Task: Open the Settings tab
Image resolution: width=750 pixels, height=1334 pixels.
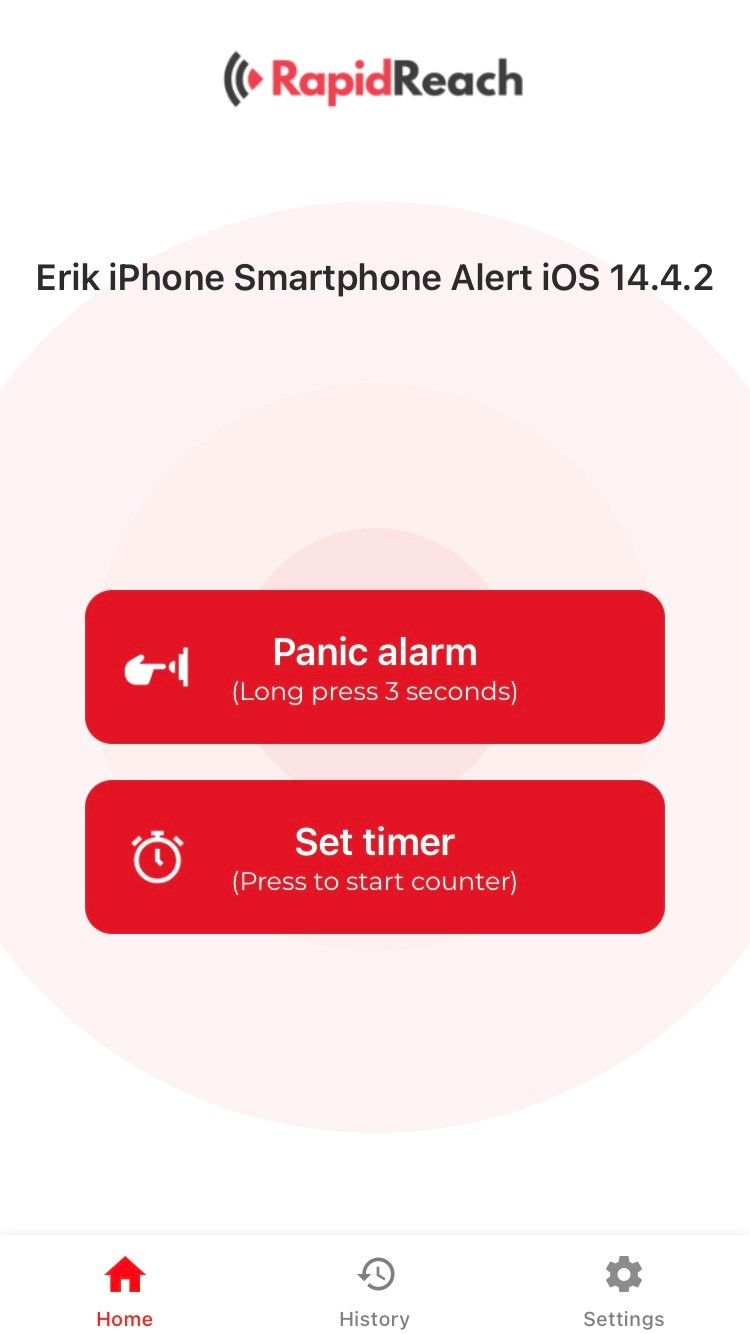Action: point(623,1290)
